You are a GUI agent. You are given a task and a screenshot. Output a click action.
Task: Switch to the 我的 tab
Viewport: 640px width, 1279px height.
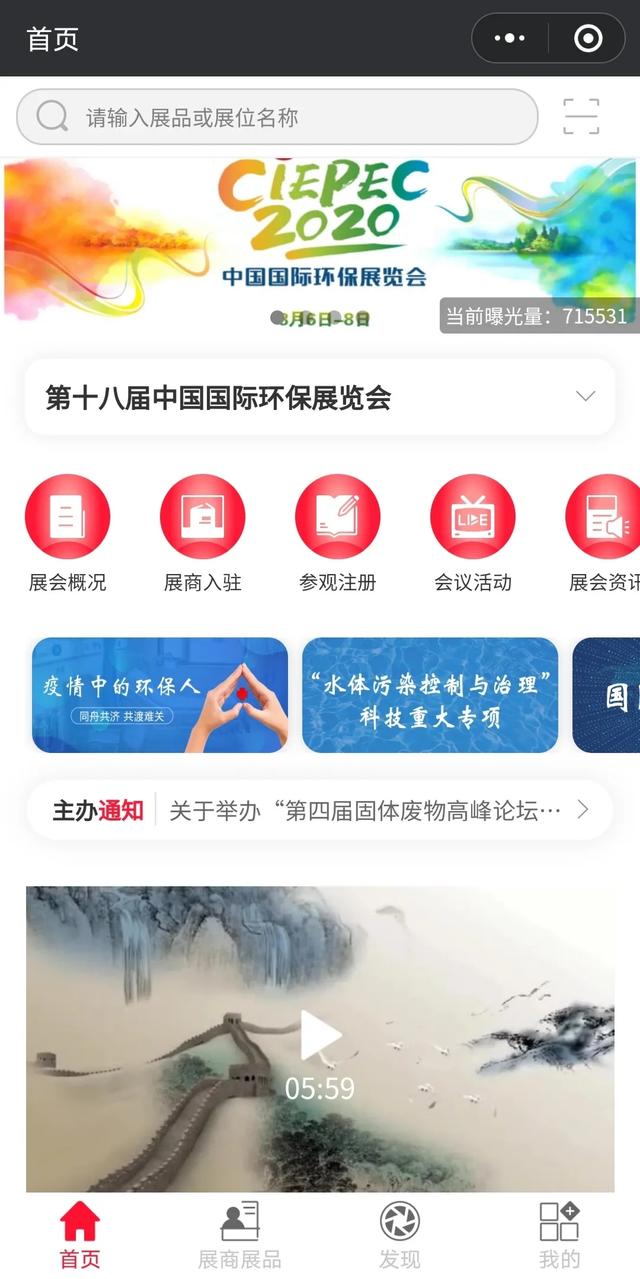click(559, 1235)
